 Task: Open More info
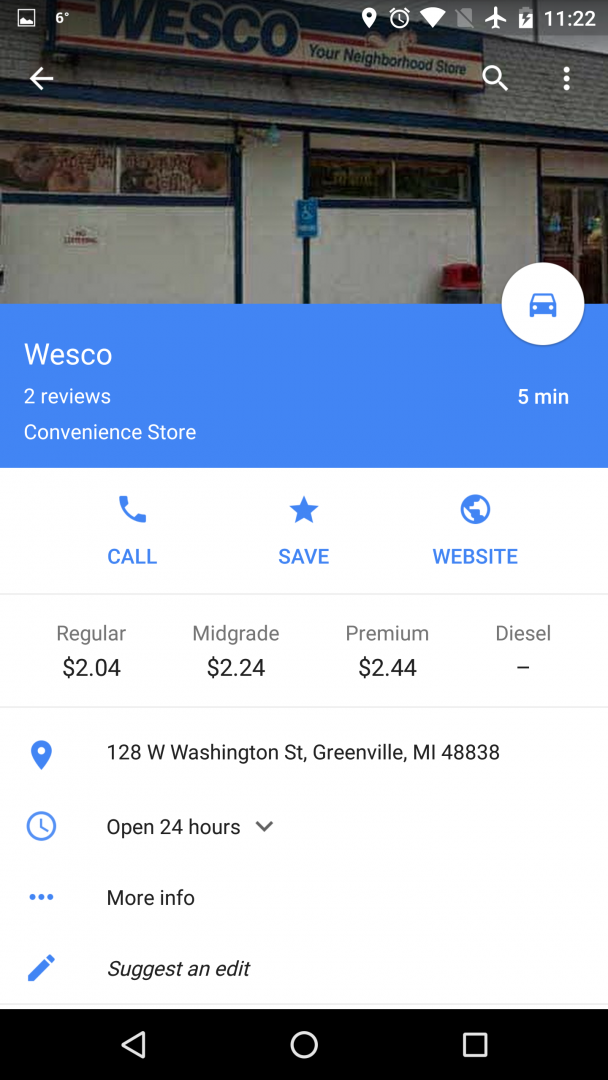(304, 897)
